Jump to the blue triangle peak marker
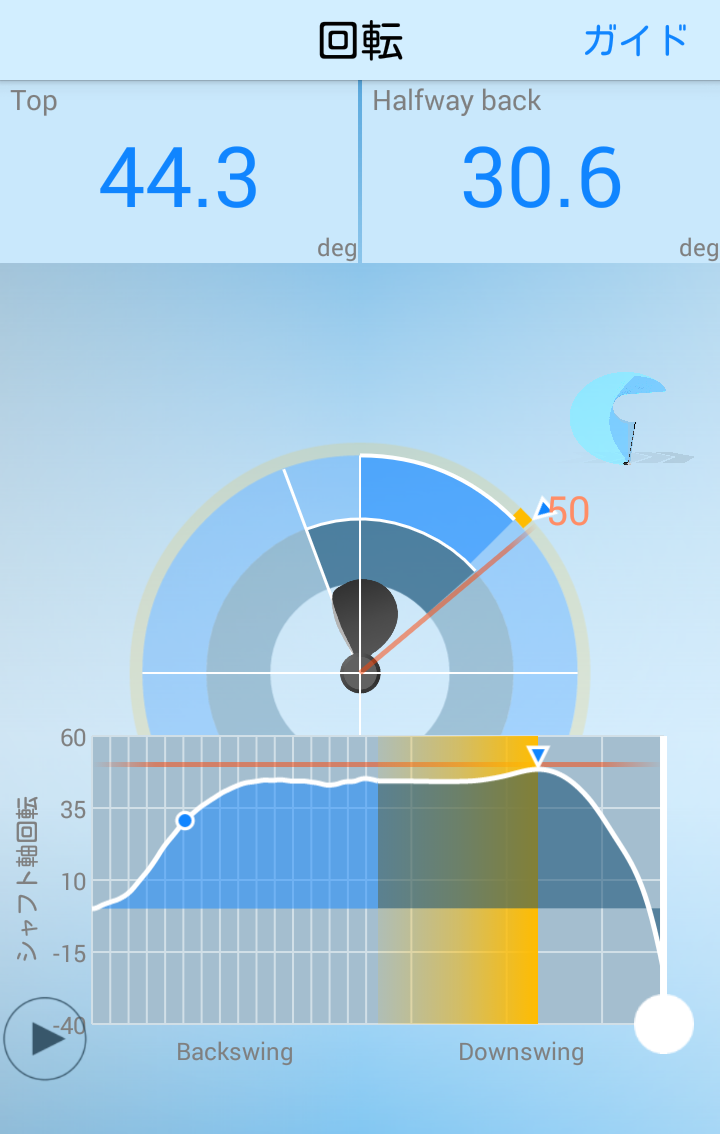 coord(538,756)
